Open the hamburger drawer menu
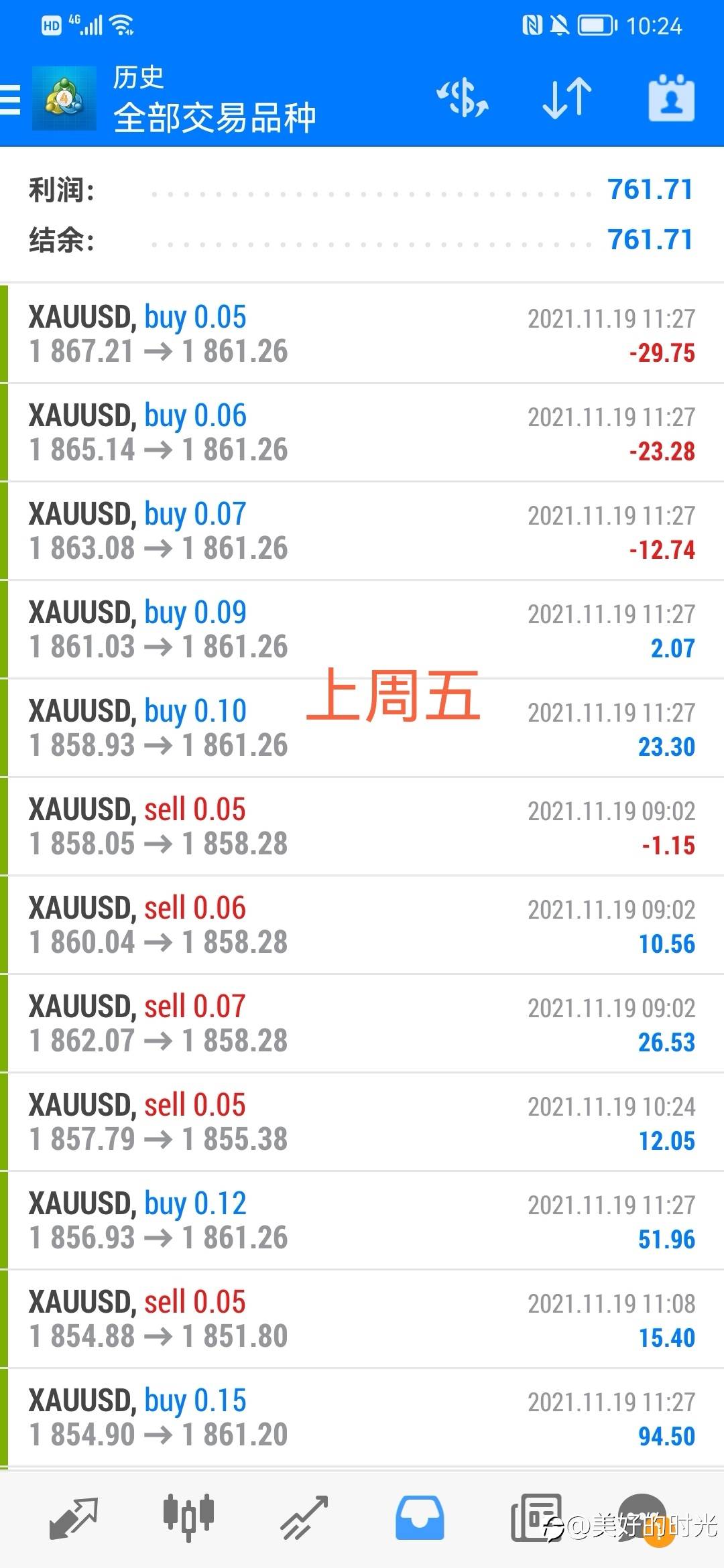 [x=11, y=101]
